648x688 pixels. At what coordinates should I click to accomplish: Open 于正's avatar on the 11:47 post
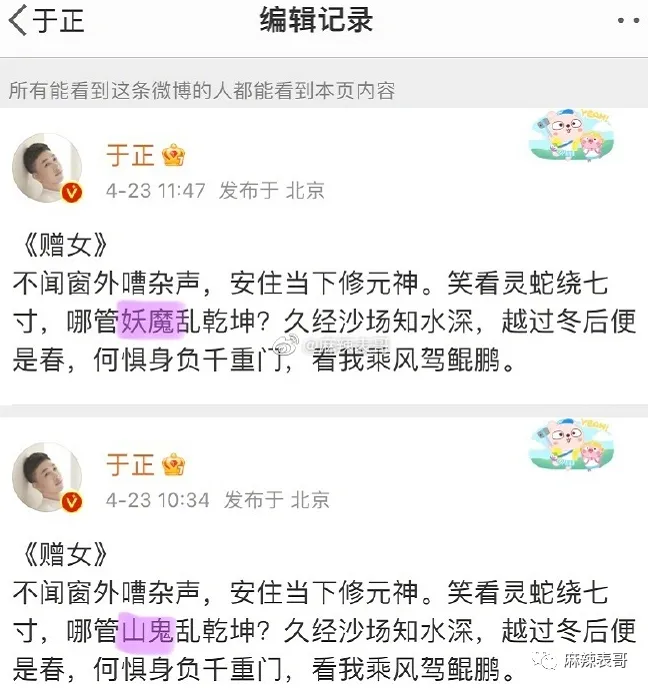coord(47,166)
